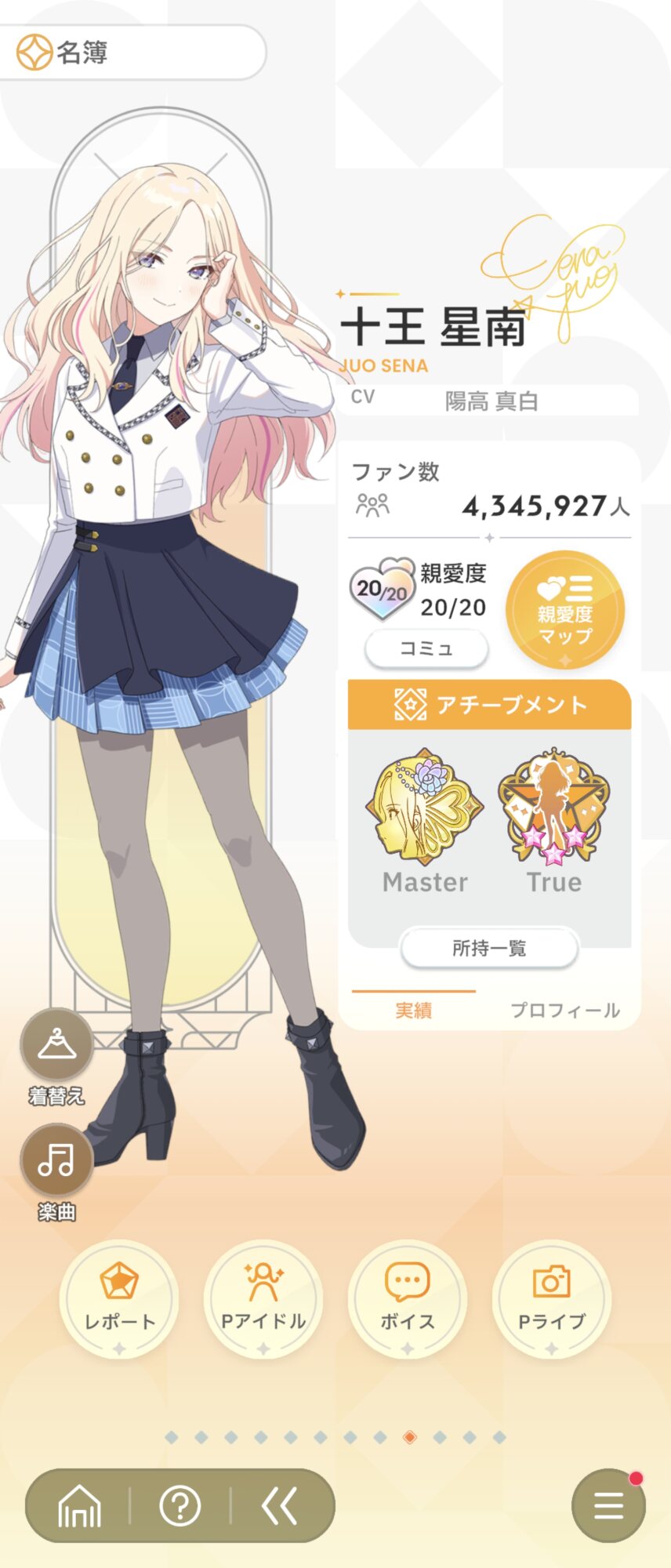Switch to the プロフィール tab
The image size is (671, 1568).
click(x=564, y=1010)
